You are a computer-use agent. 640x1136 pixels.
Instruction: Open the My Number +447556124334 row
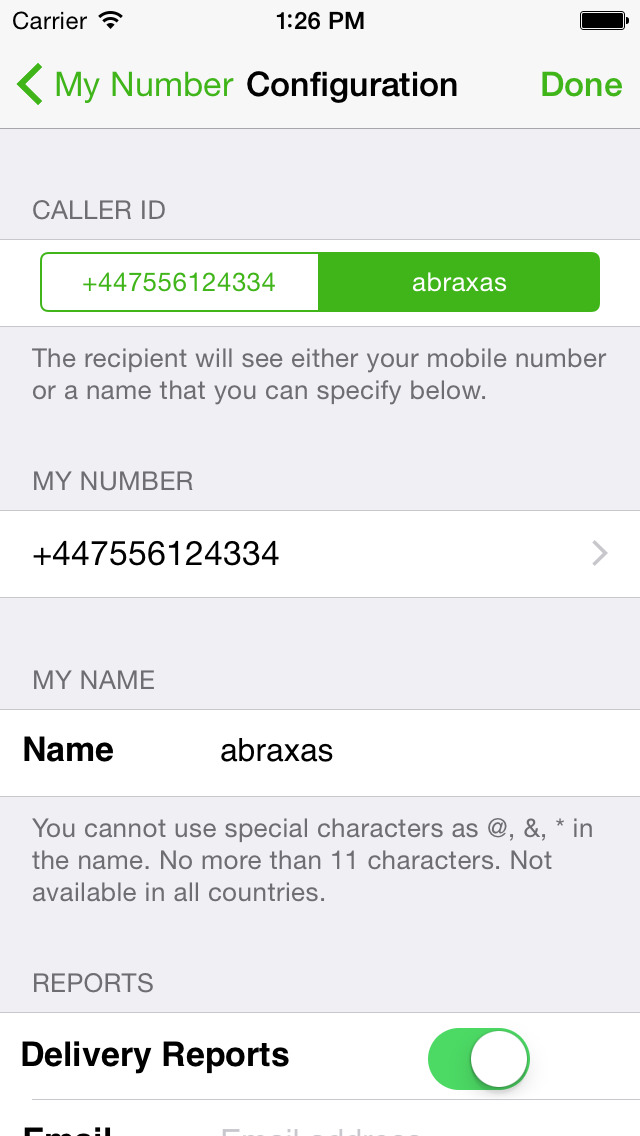(x=320, y=554)
